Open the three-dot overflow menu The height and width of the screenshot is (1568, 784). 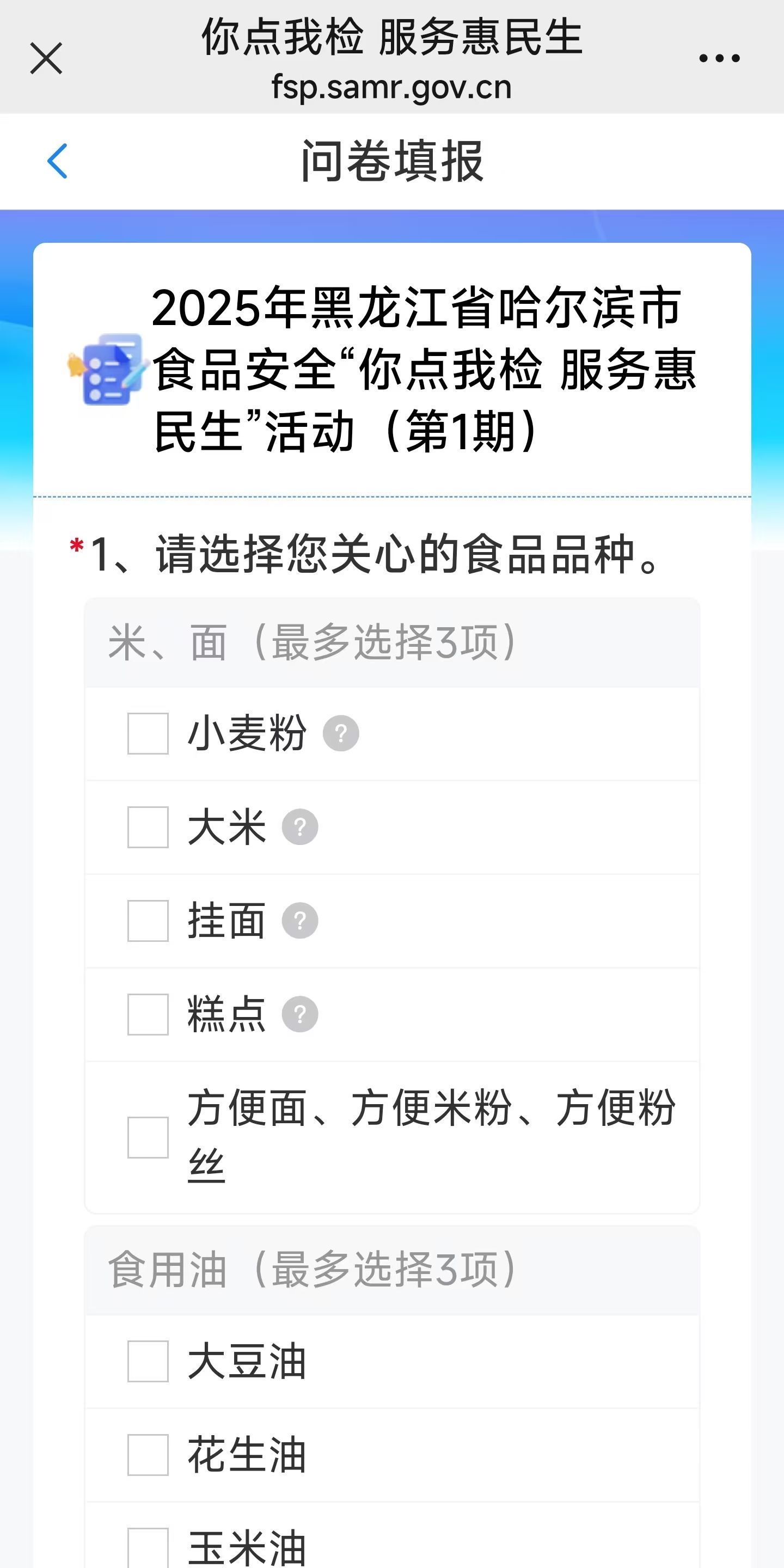[x=719, y=58]
